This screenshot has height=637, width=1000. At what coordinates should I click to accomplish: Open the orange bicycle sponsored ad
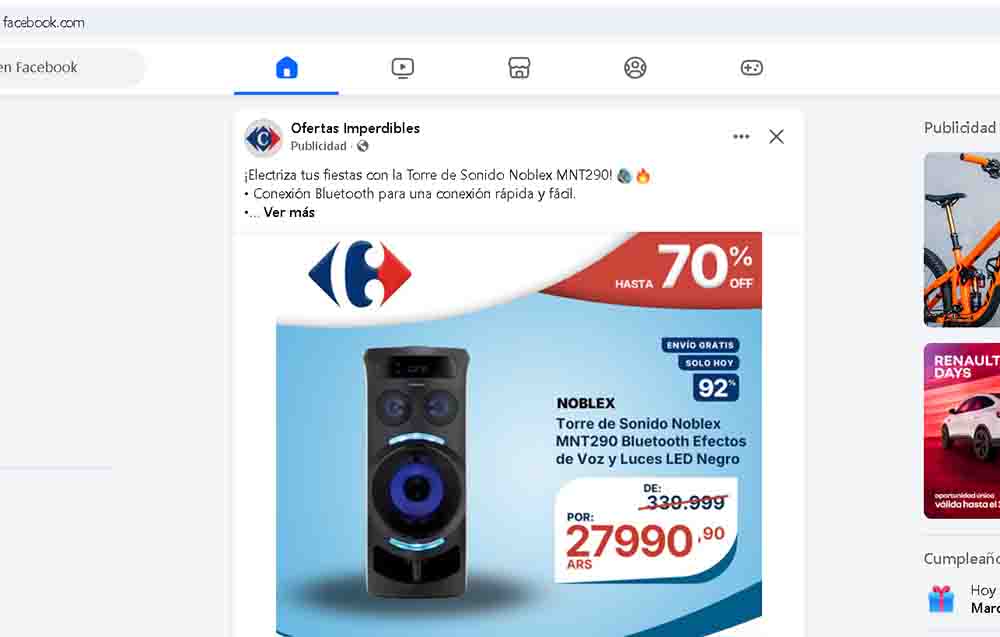pos(962,240)
